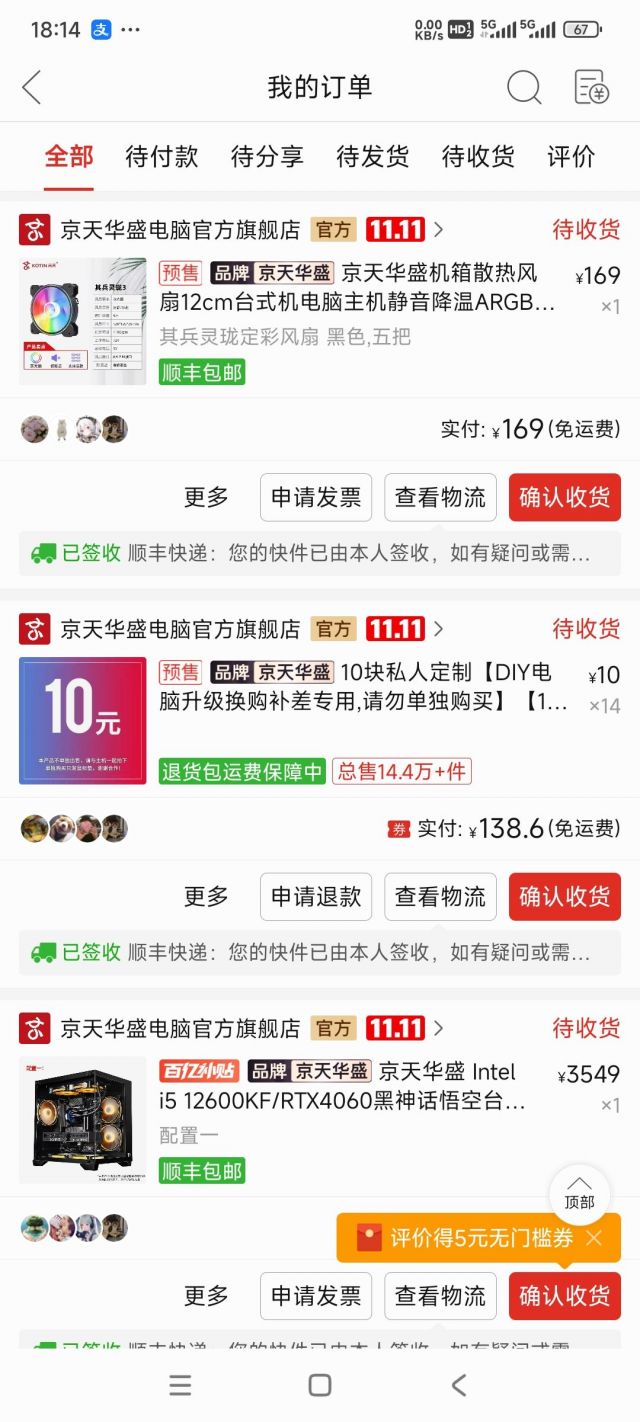Confirm receipt for the ¥169 fan order
The width and height of the screenshot is (640, 1422).
pyautogui.click(x=564, y=497)
